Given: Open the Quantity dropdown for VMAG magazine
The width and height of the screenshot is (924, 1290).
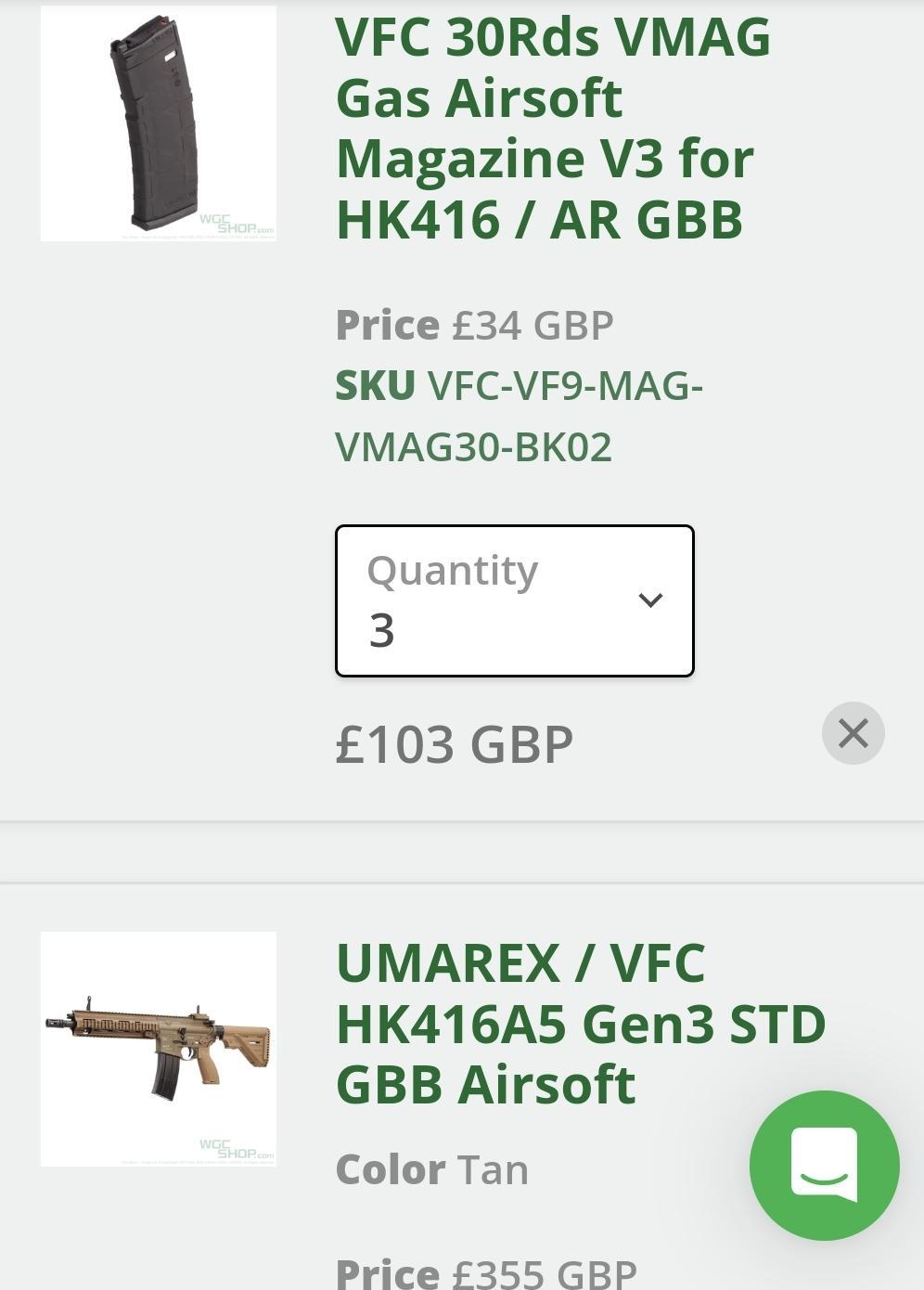Looking at the screenshot, I should tap(514, 600).
